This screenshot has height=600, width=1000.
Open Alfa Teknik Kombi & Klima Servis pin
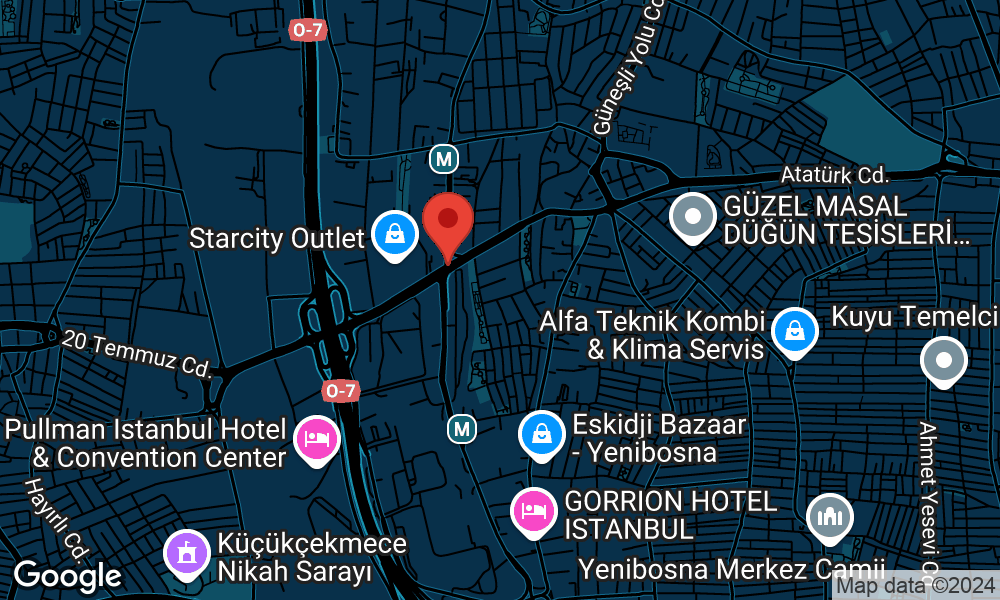[x=794, y=331]
